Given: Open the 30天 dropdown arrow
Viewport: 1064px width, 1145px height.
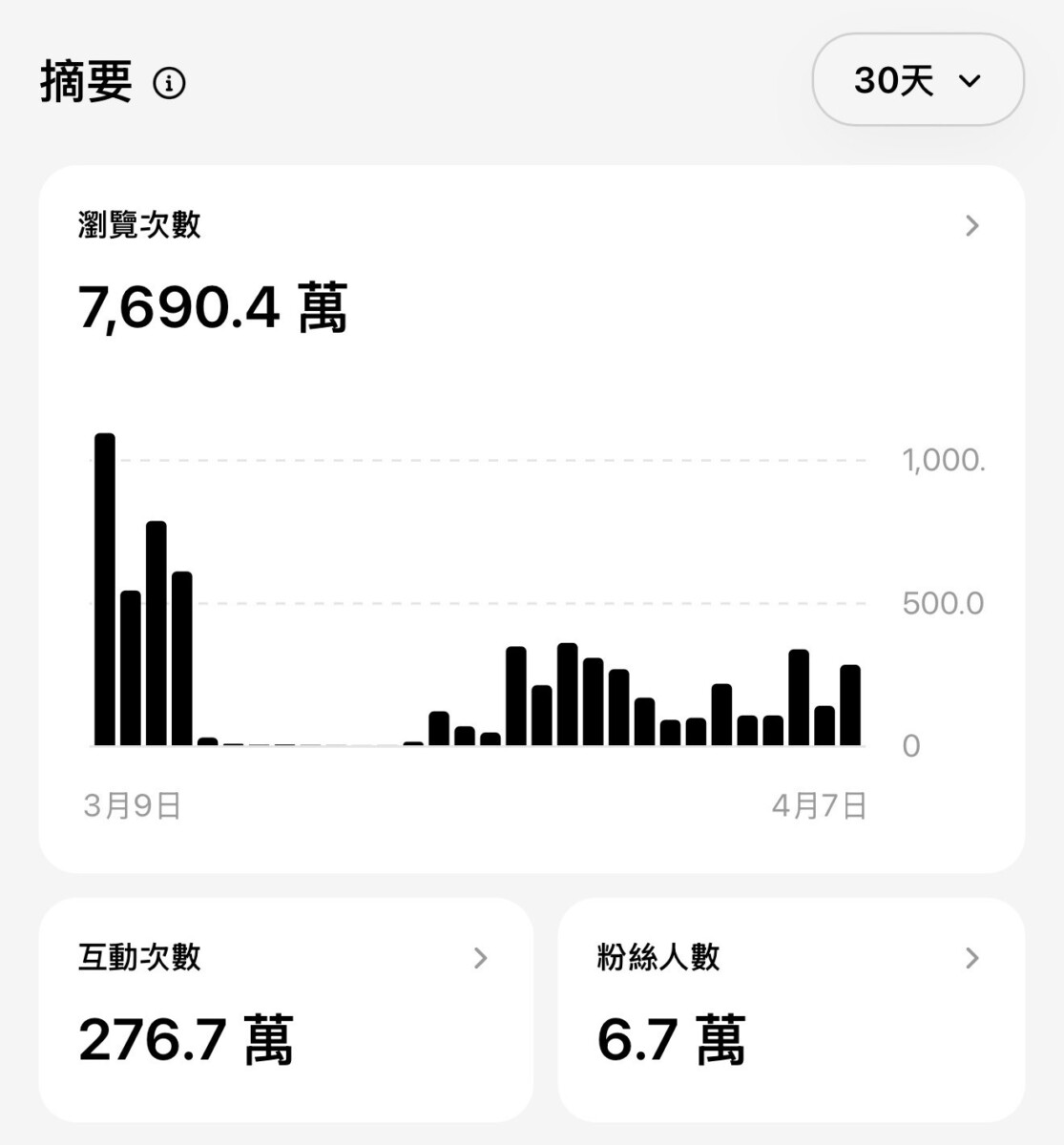Looking at the screenshot, I should 970,80.
